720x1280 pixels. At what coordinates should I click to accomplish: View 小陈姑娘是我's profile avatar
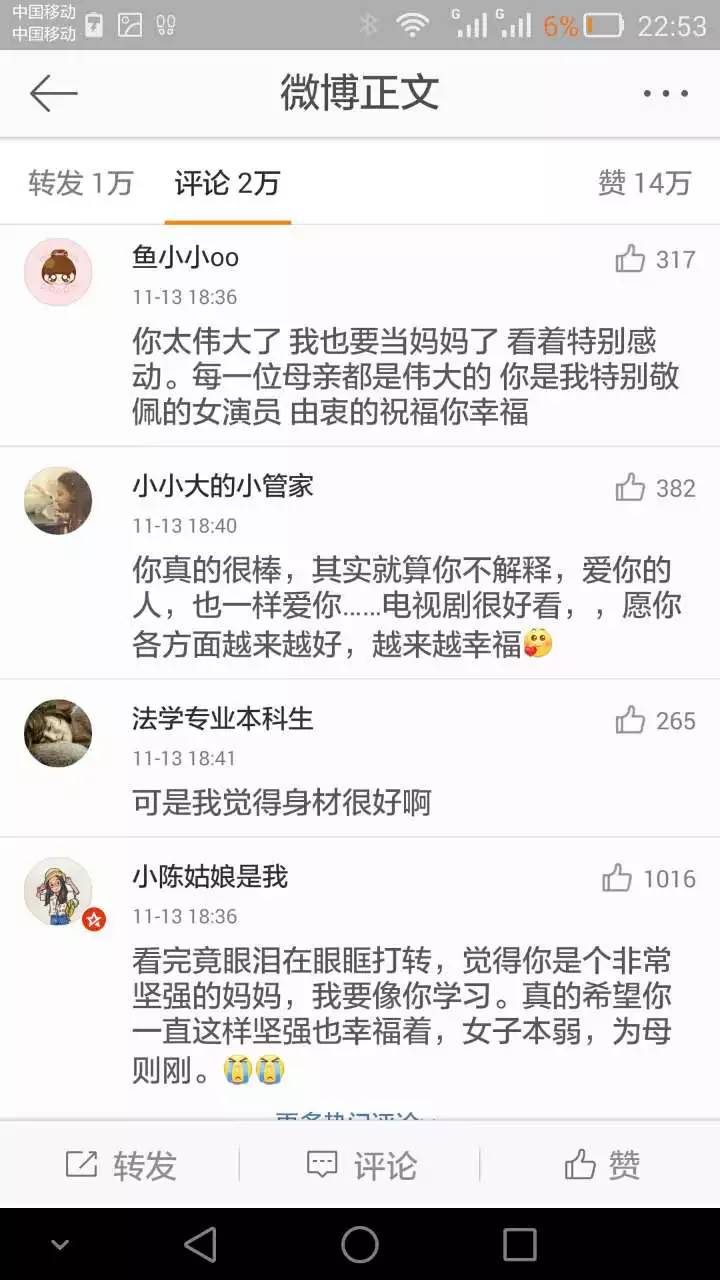point(58,891)
